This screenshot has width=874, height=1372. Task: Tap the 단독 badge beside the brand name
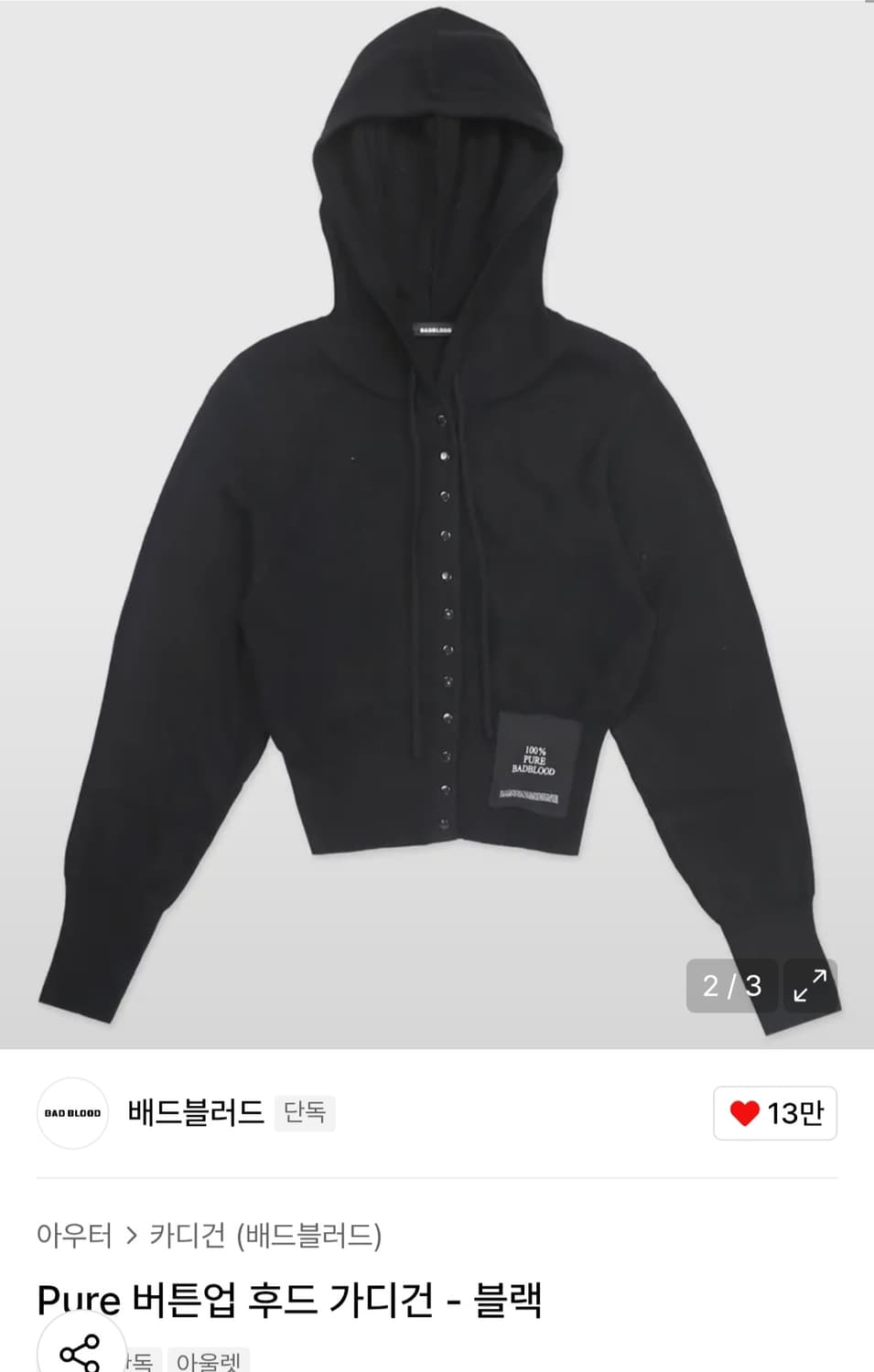pos(305,1114)
